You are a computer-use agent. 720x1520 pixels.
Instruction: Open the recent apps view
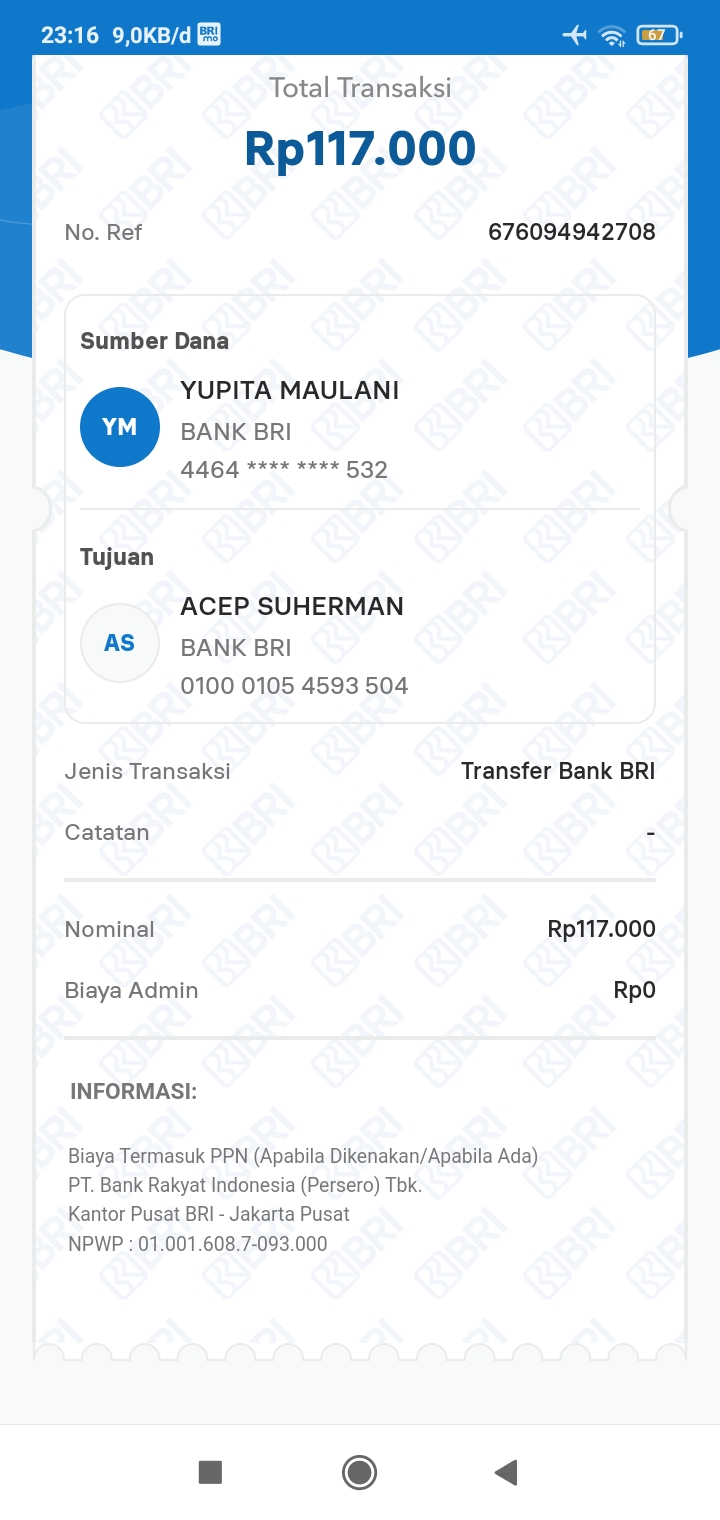point(210,1472)
